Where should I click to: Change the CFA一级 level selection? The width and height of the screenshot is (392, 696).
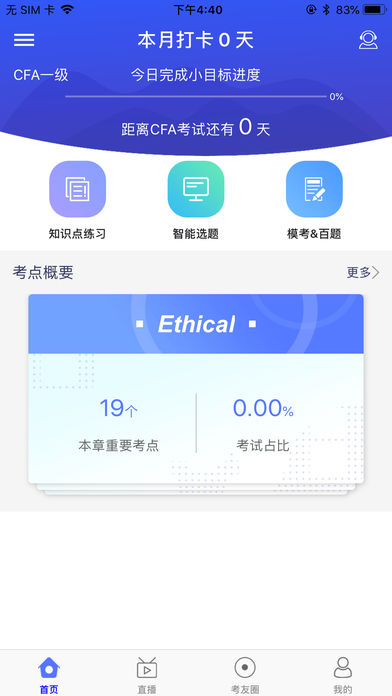pos(41,75)
